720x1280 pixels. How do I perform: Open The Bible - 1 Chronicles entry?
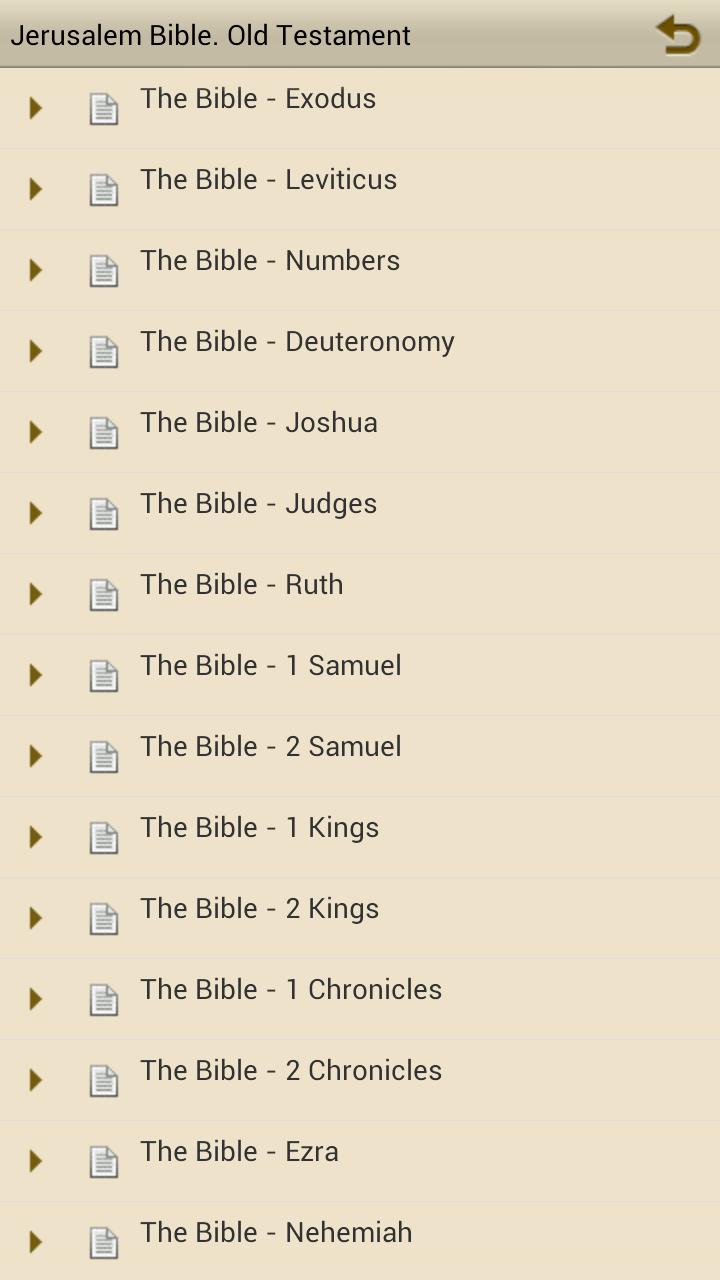tap(291, 989)
